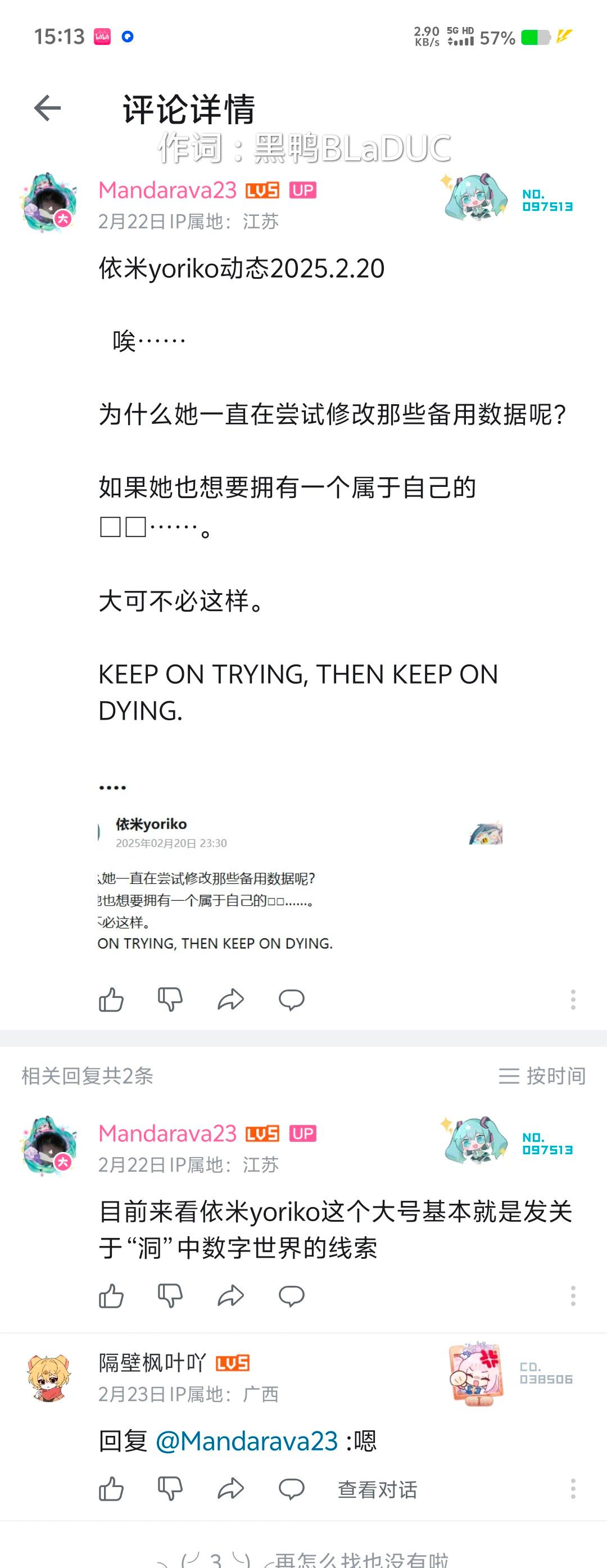Viewport: 607px width, 1568px height.
Task: Change reply sorting via 按时间
Action: click(542, 1076)
